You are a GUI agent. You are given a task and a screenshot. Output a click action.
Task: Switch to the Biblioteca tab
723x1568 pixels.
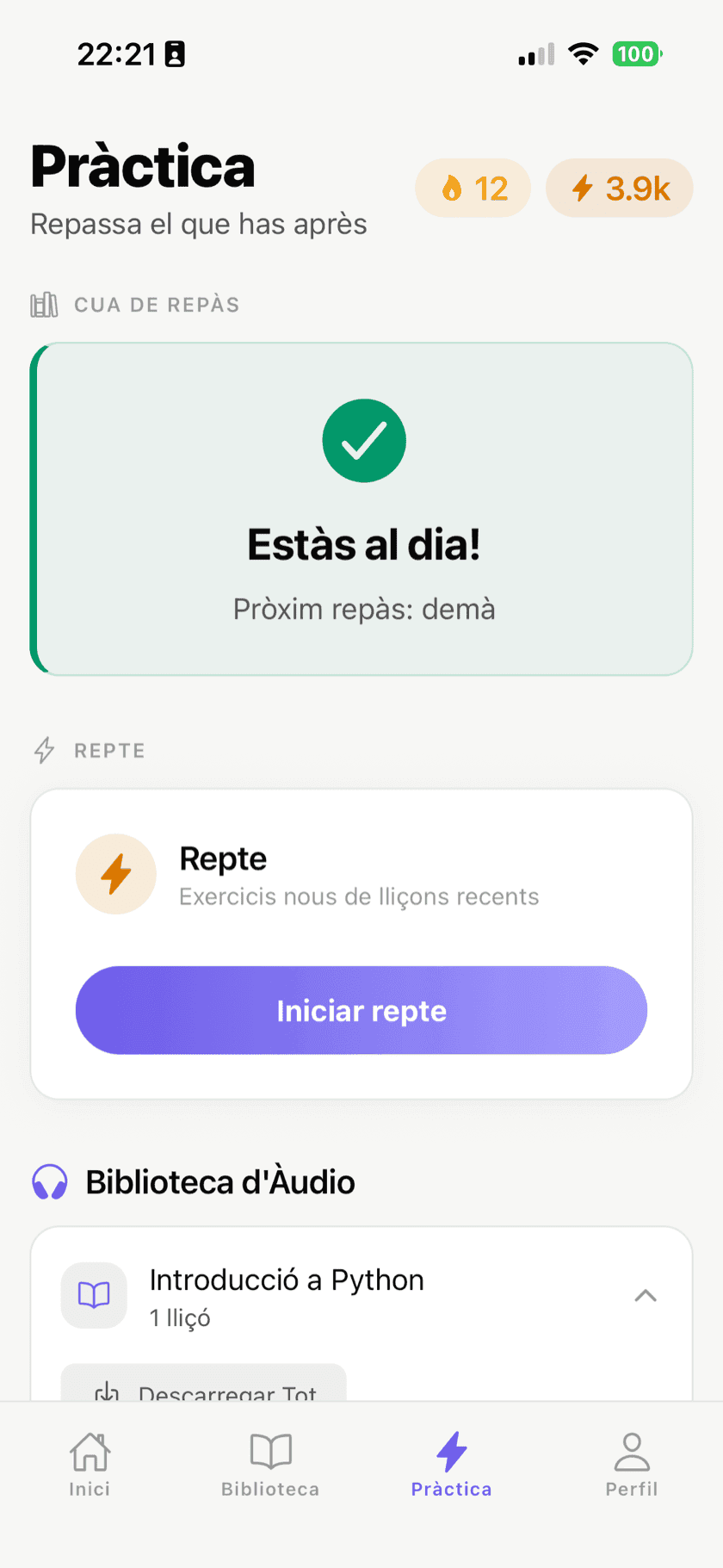coord(270,1464)
